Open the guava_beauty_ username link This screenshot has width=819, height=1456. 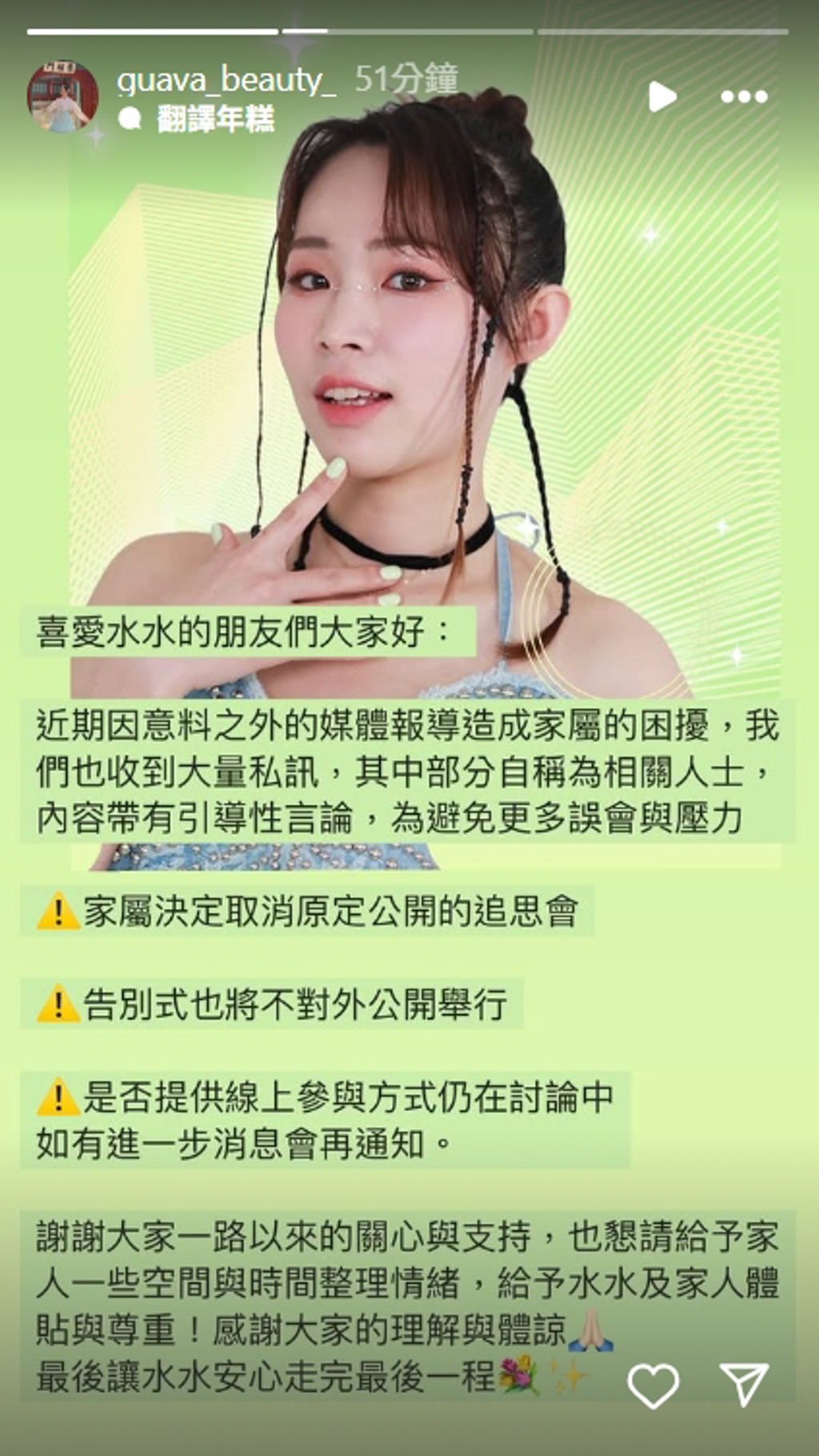point(226,79)
